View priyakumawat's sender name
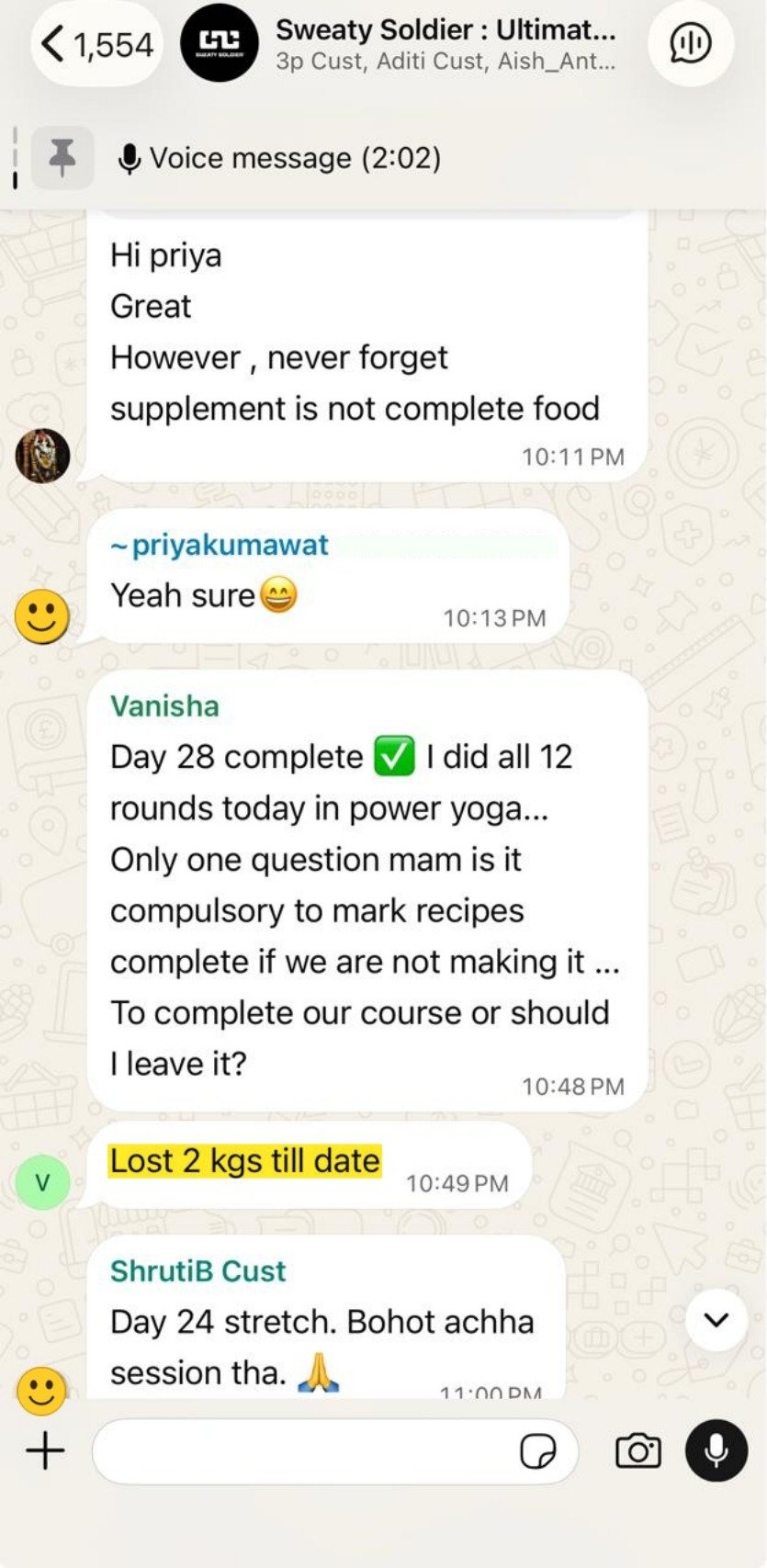Screen dimensions: 767x1568 tap(220, 545)
